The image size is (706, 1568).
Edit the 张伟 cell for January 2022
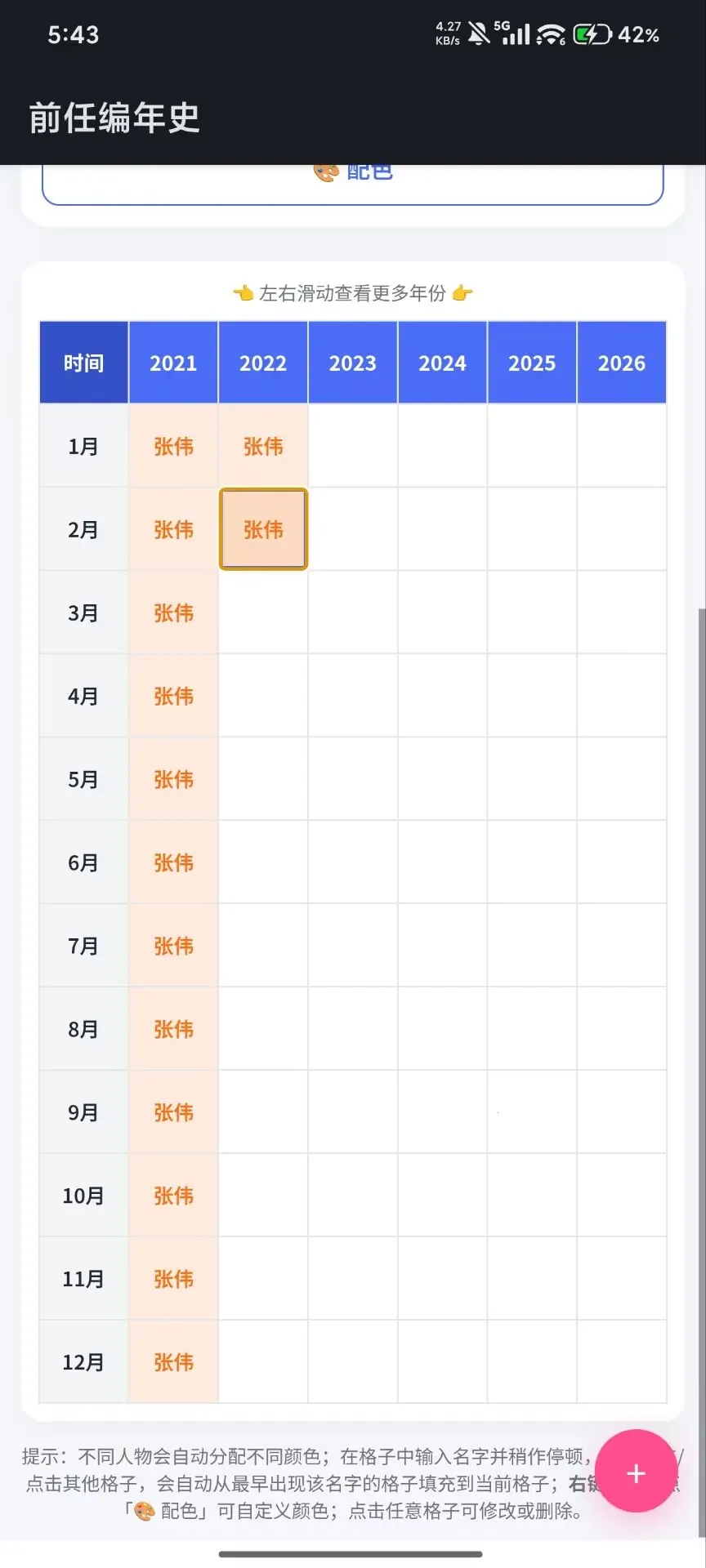pos(263,446)
